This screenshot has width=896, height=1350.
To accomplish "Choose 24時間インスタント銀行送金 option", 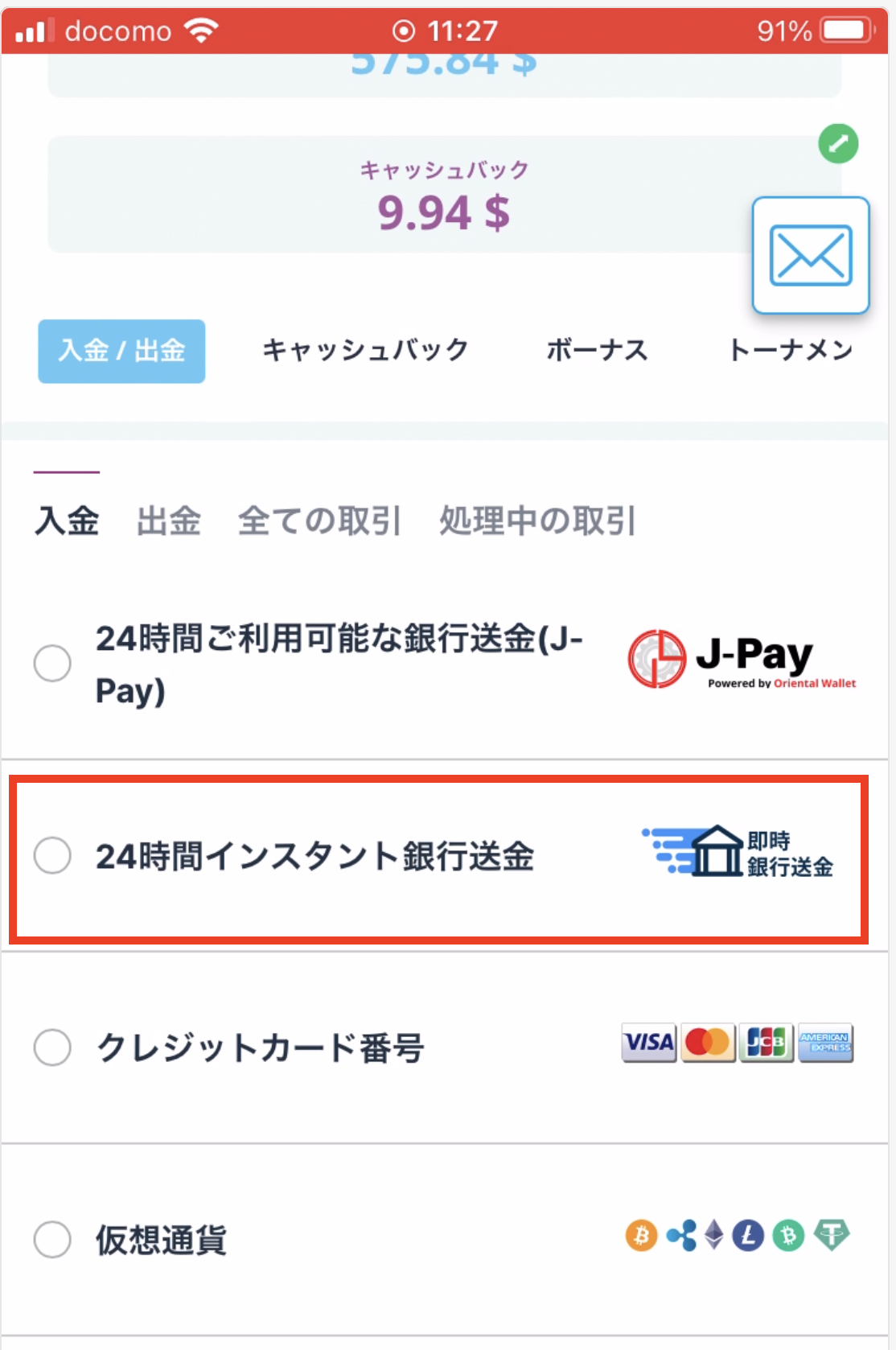I will tap(52, 855).
